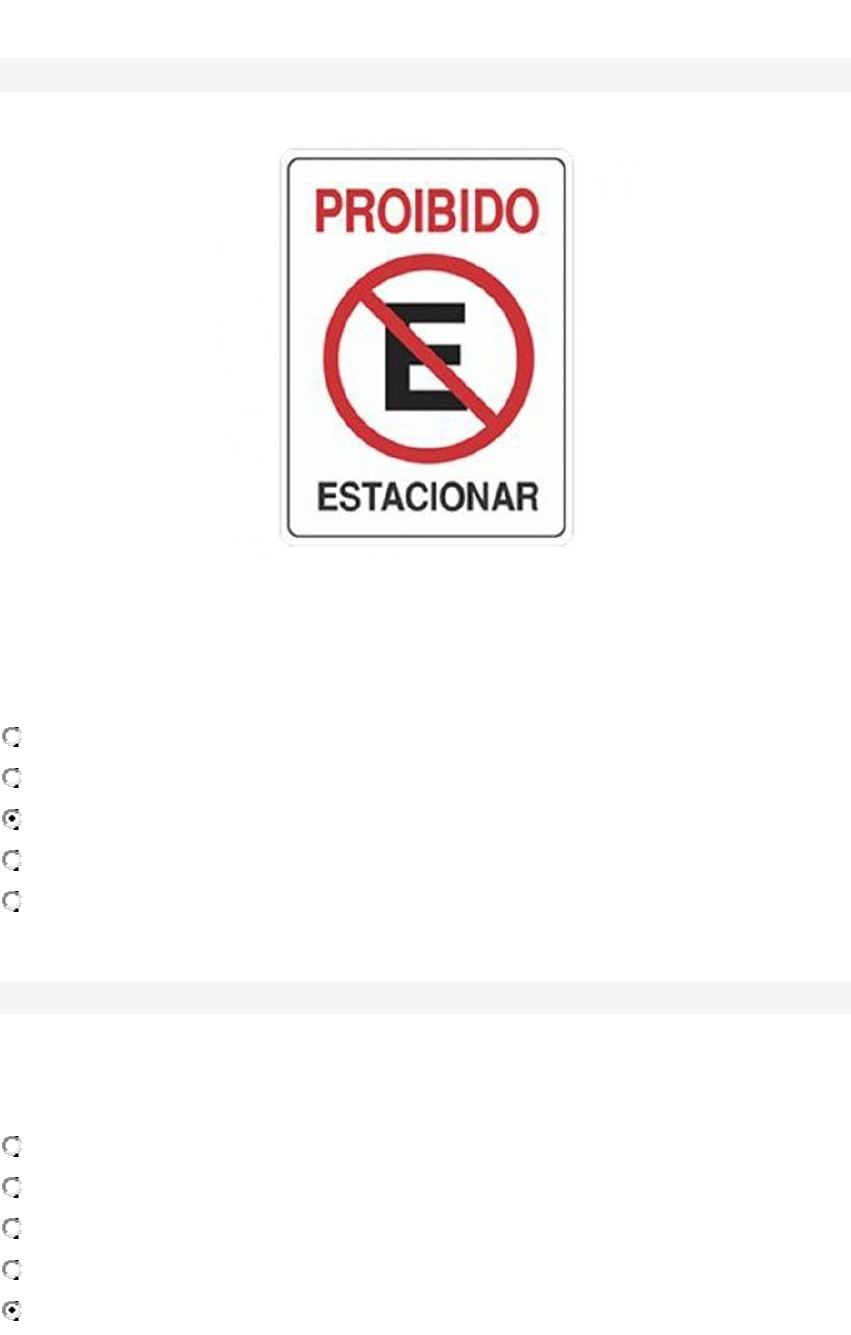The height and width of the screenshot is (1335, 851).
Task: Choose the second answer in the second question
Action: [12, 1187]
